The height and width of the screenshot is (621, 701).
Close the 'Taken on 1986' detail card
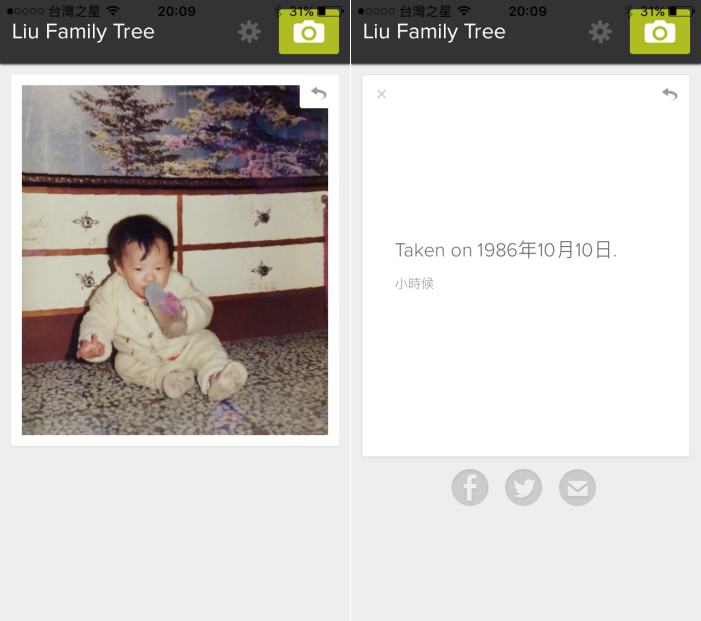pos(381,95)
